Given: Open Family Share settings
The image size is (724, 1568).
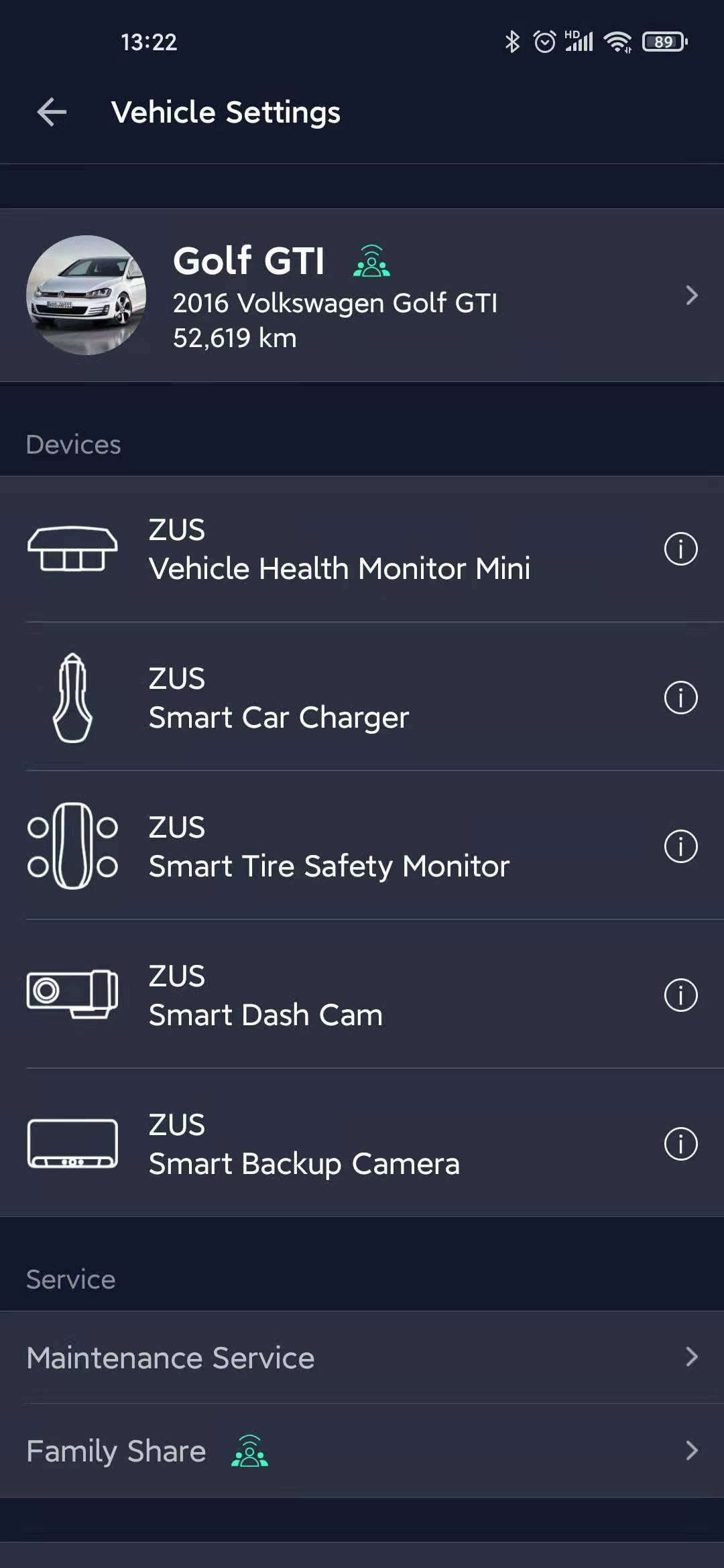Looking at the screenshot, I should [x=362, y=1451].
